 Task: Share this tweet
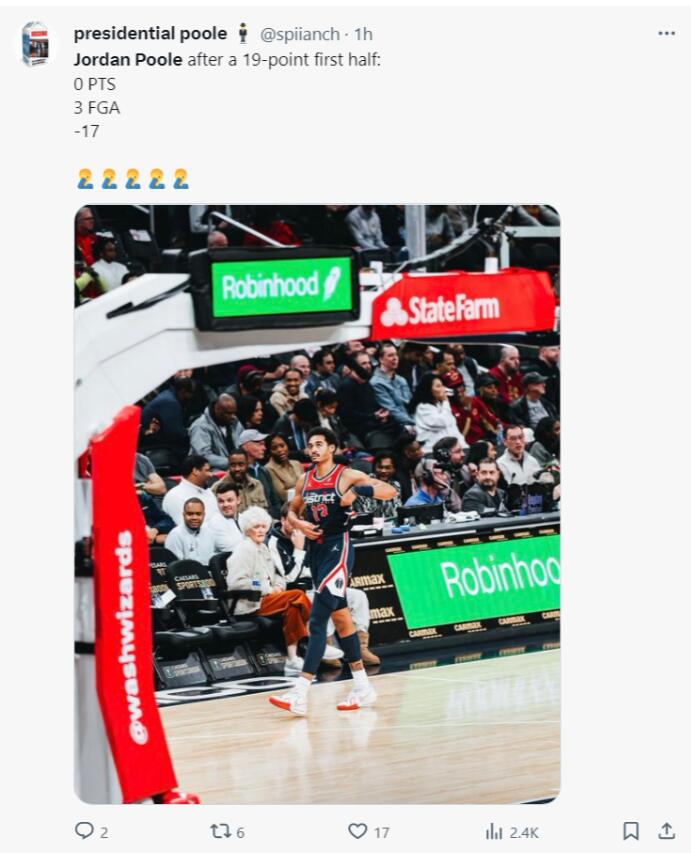pyautogui.click(x=666, y=831)
